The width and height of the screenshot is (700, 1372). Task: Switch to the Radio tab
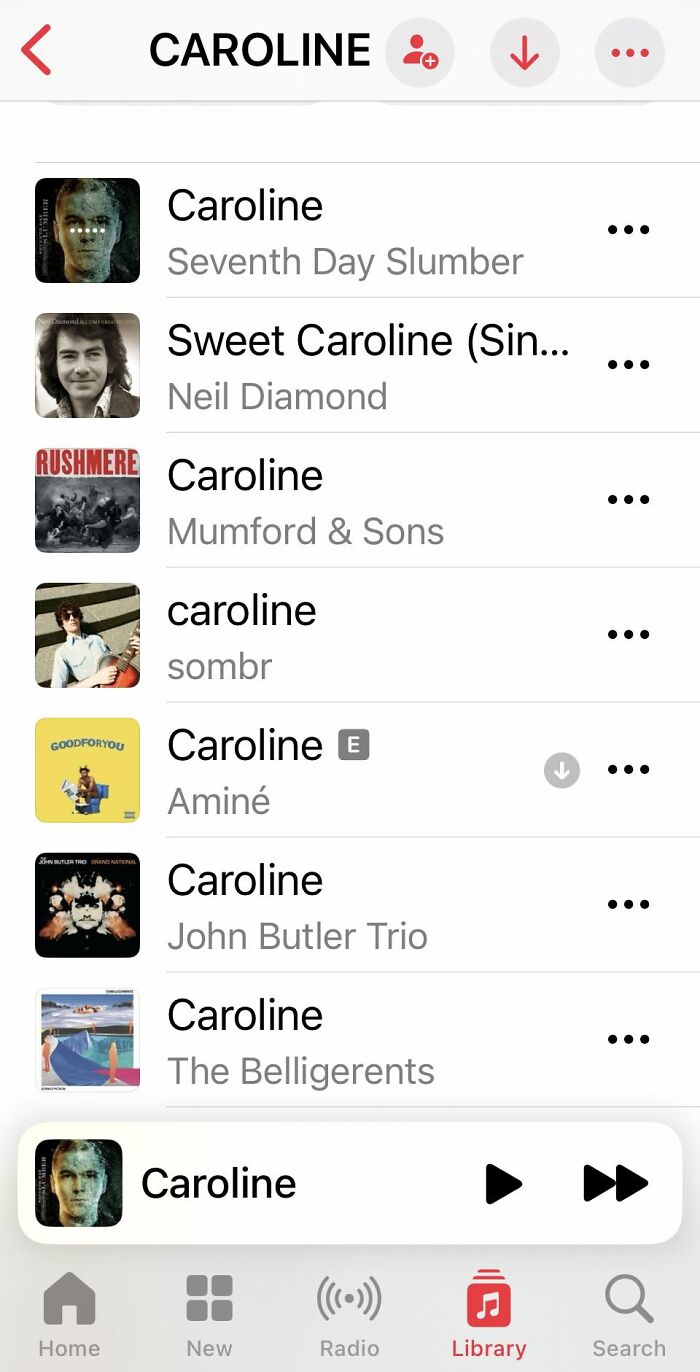[349, 1315]
